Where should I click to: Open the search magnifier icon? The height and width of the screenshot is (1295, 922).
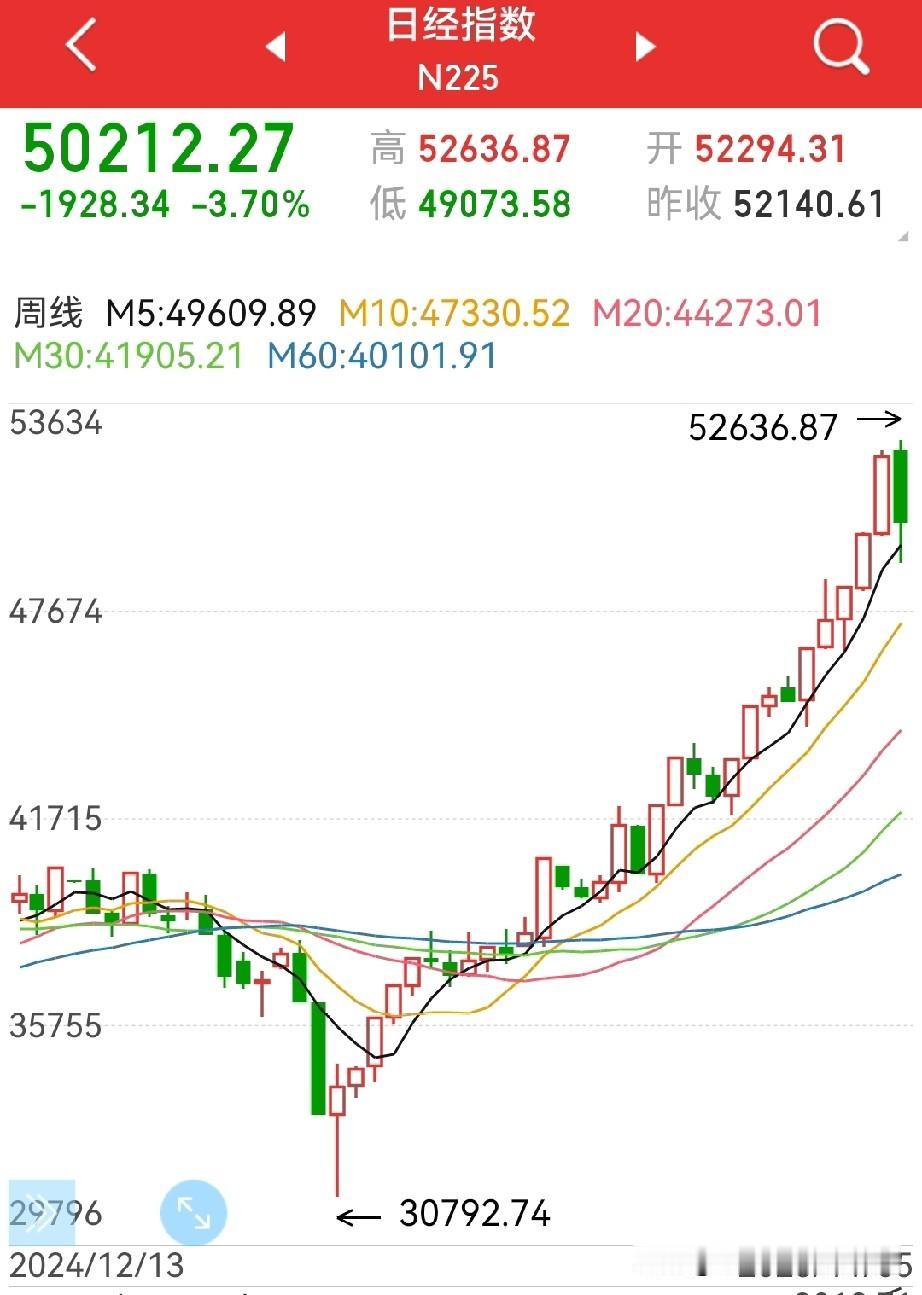coord(840,46)
